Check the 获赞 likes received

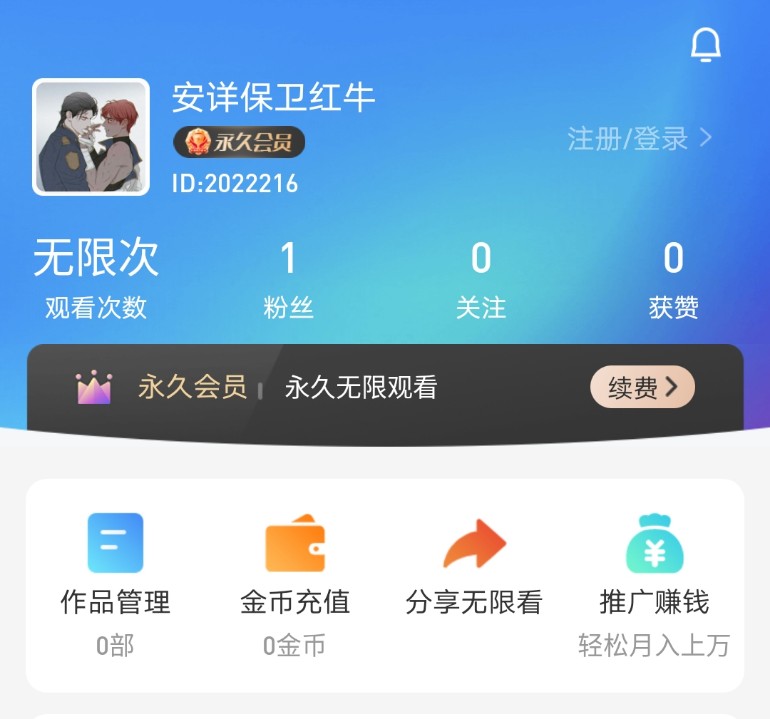(673, 280)
